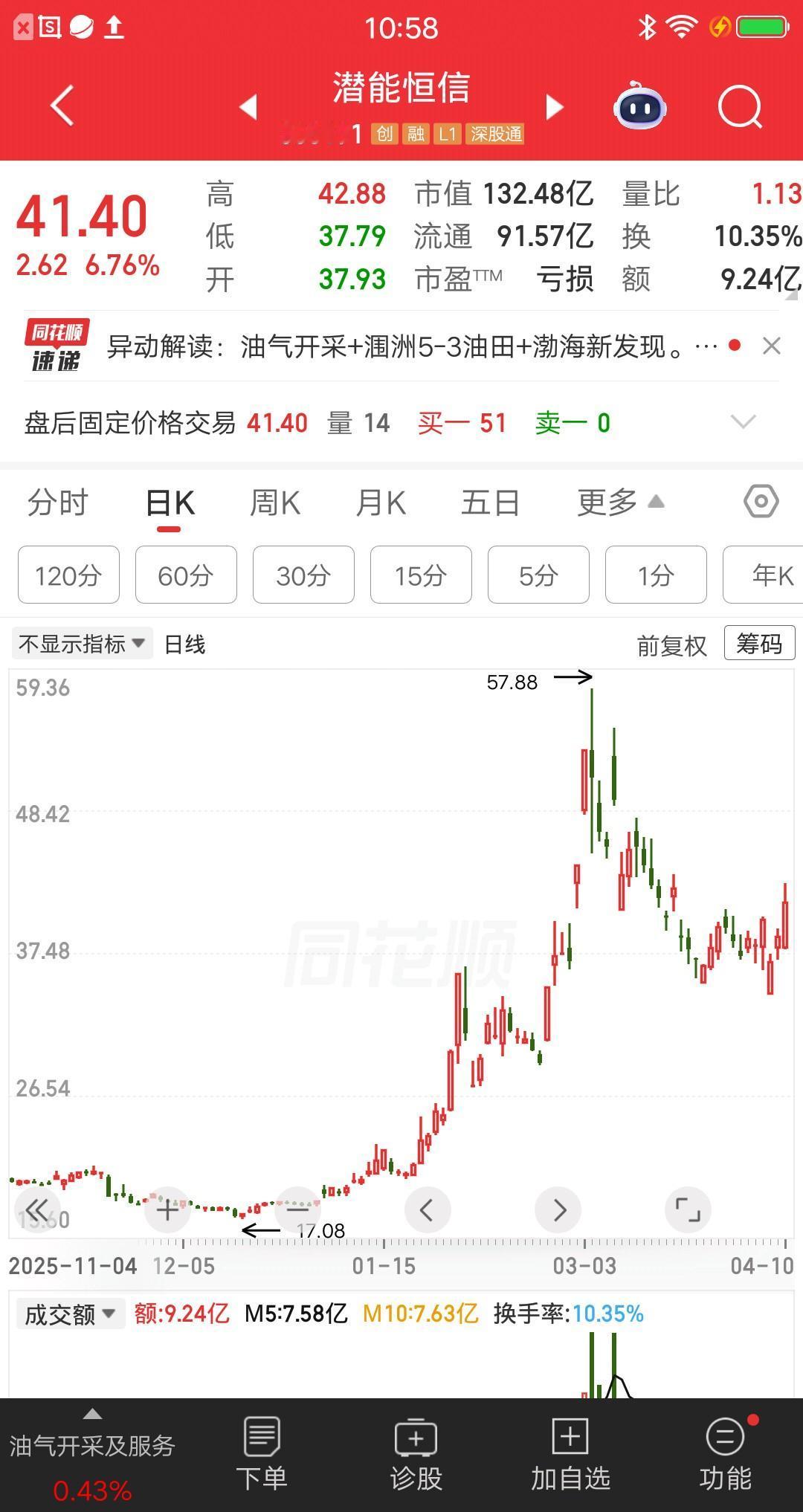
Task: Expand 盘后固定价格交易 details chevron
Action: point(744,422)
